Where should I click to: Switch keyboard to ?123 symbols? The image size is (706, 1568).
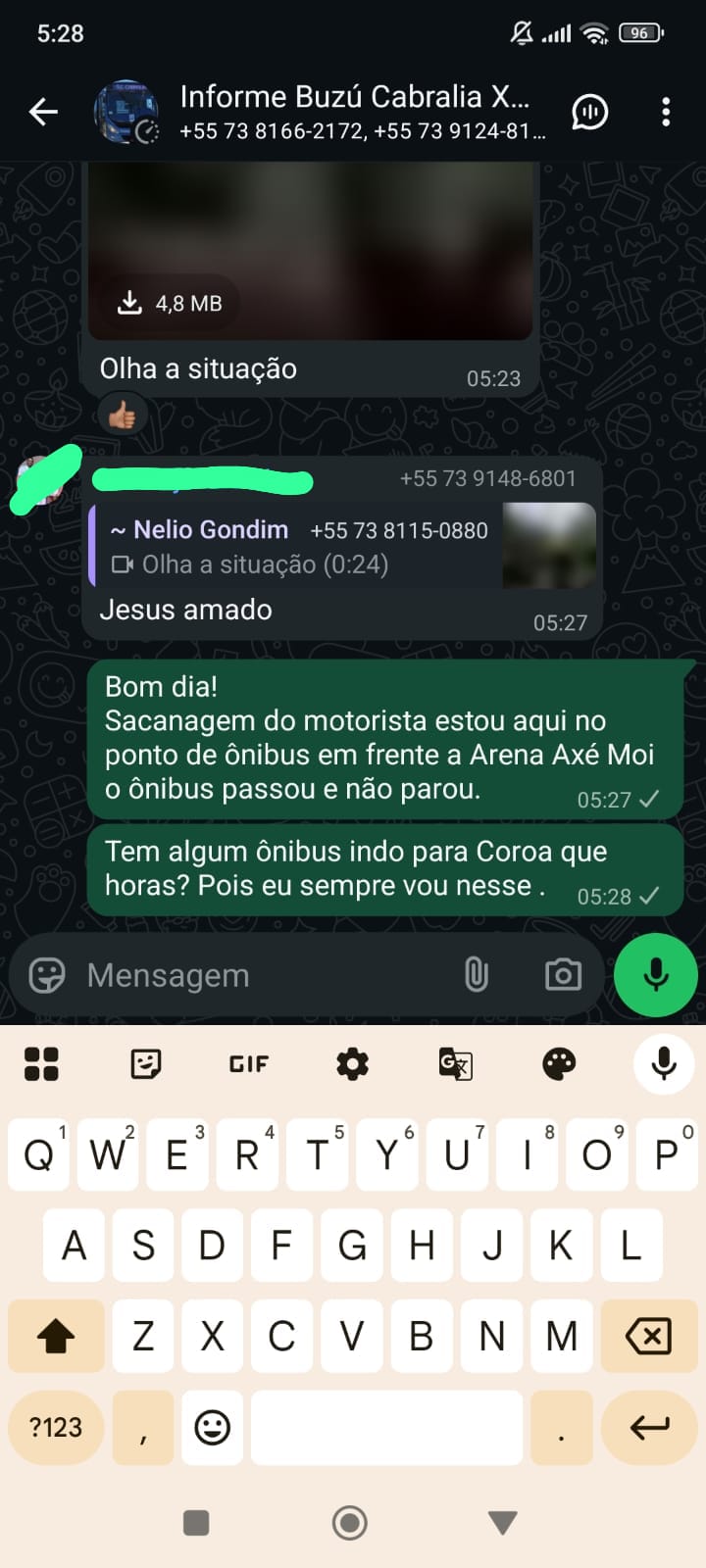[x=56, y=1427]
